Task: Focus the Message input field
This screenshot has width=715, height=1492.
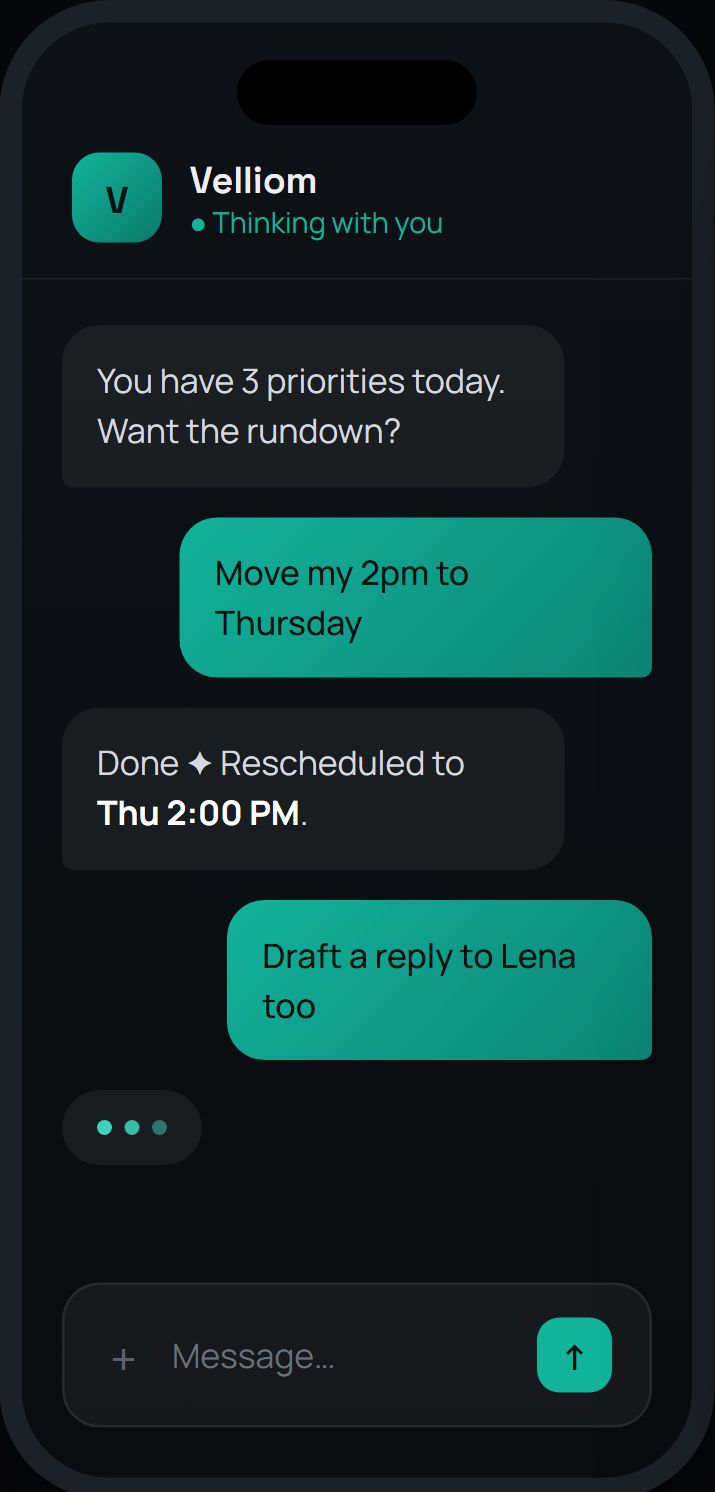Action: (x=344, y=1356)
